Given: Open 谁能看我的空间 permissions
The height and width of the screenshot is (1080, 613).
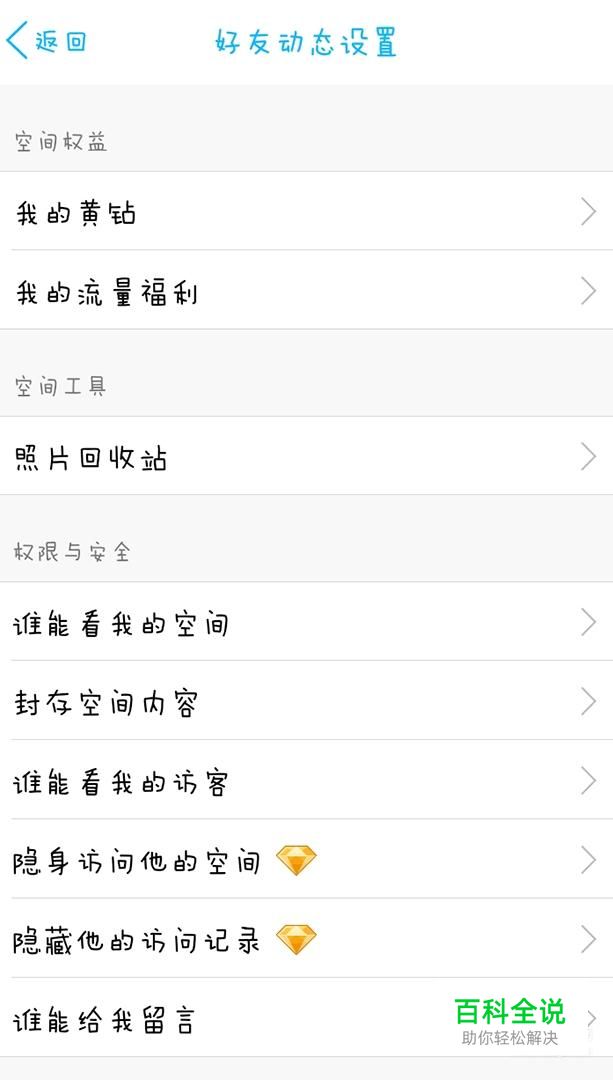Looking at the screenshot, I should point(306,622).
